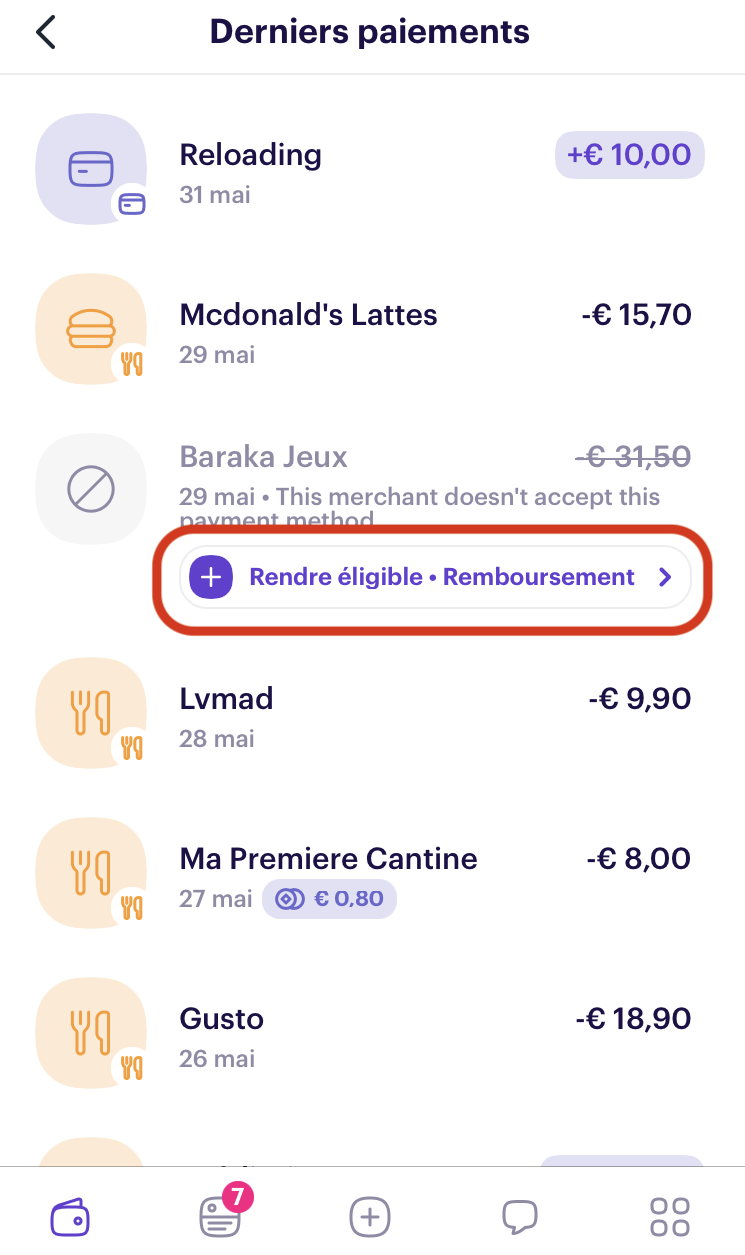View the Gusto payment details
This screenshot has height=1255, width=745.
tap(370, 1036)
